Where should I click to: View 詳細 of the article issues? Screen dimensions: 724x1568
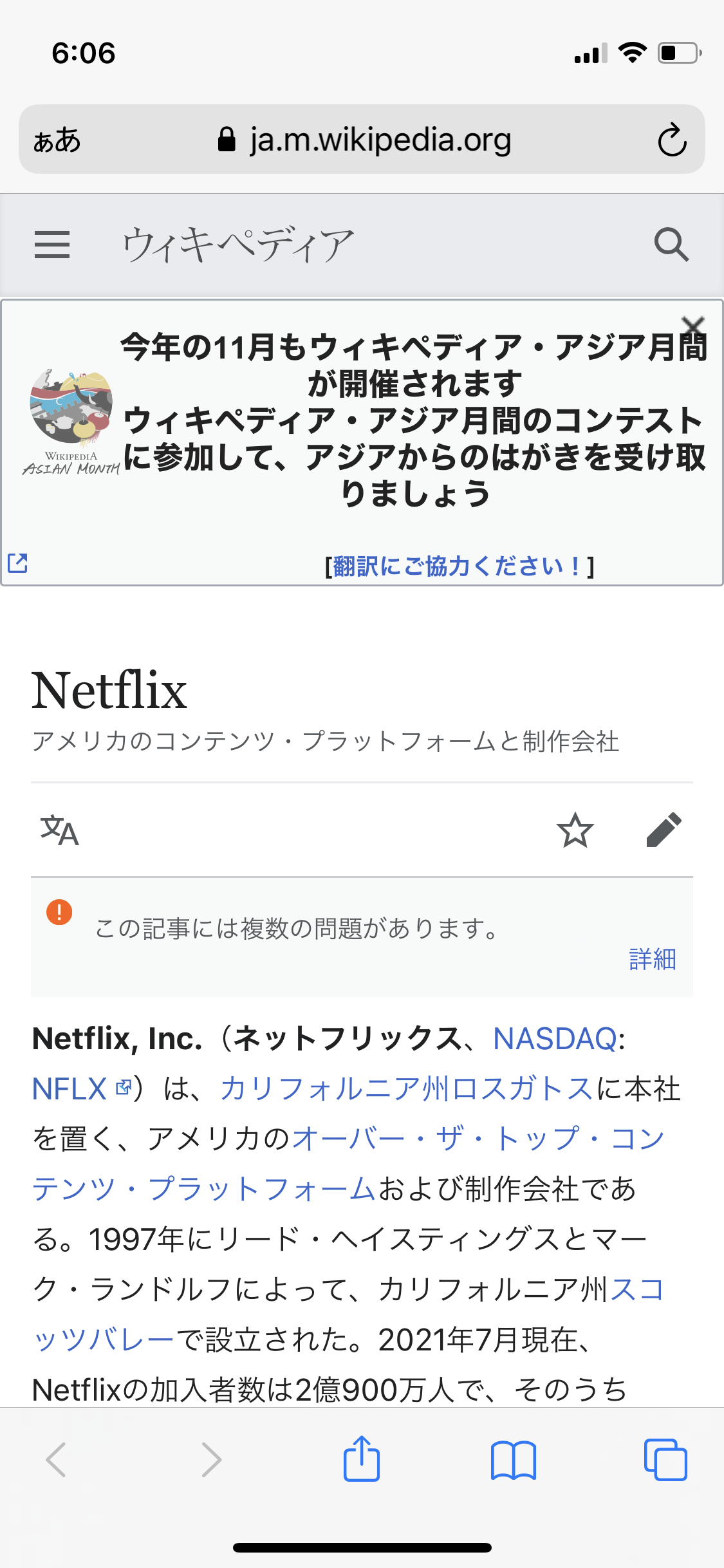[x=652, y=959]
